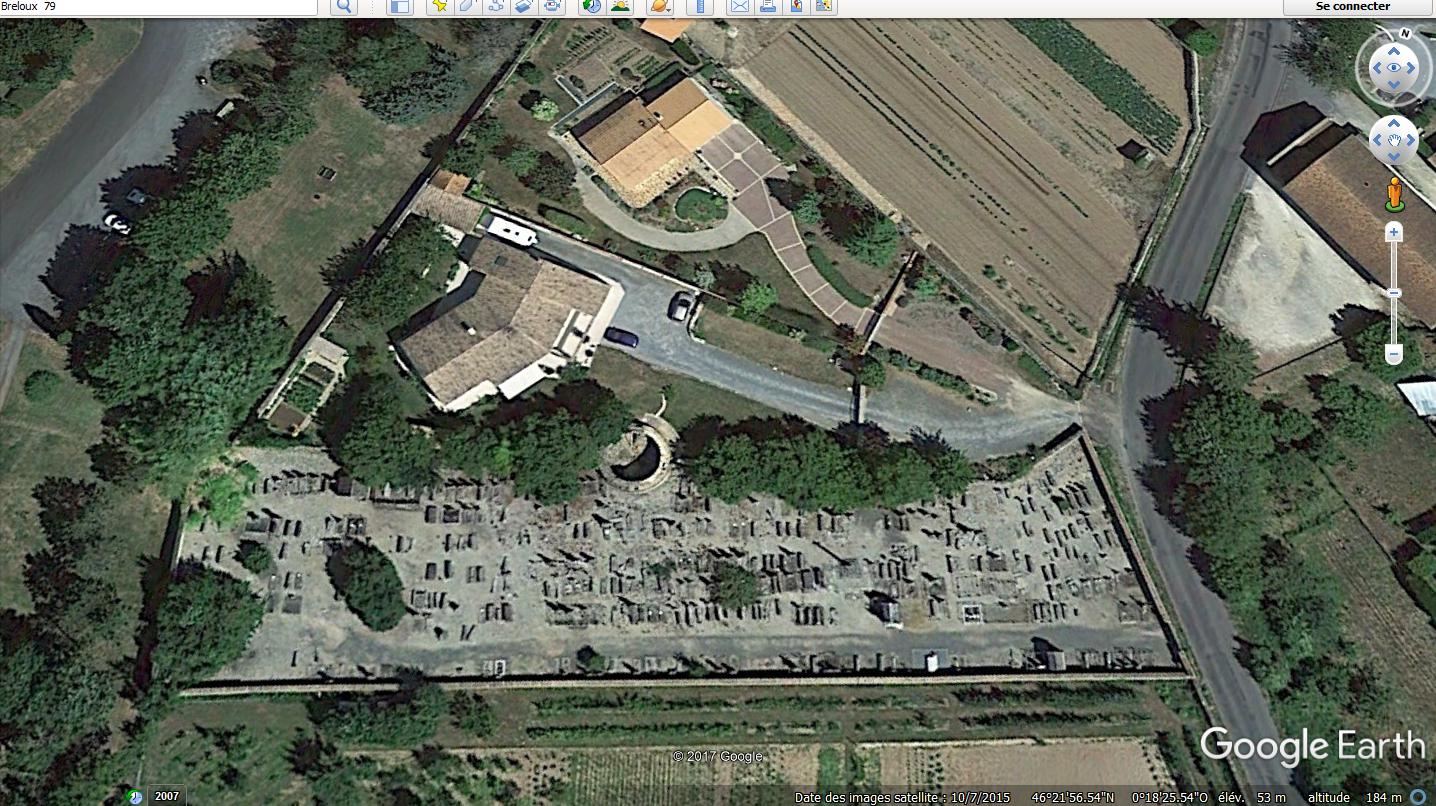Email the view with the envelope icon

[740, 7]
